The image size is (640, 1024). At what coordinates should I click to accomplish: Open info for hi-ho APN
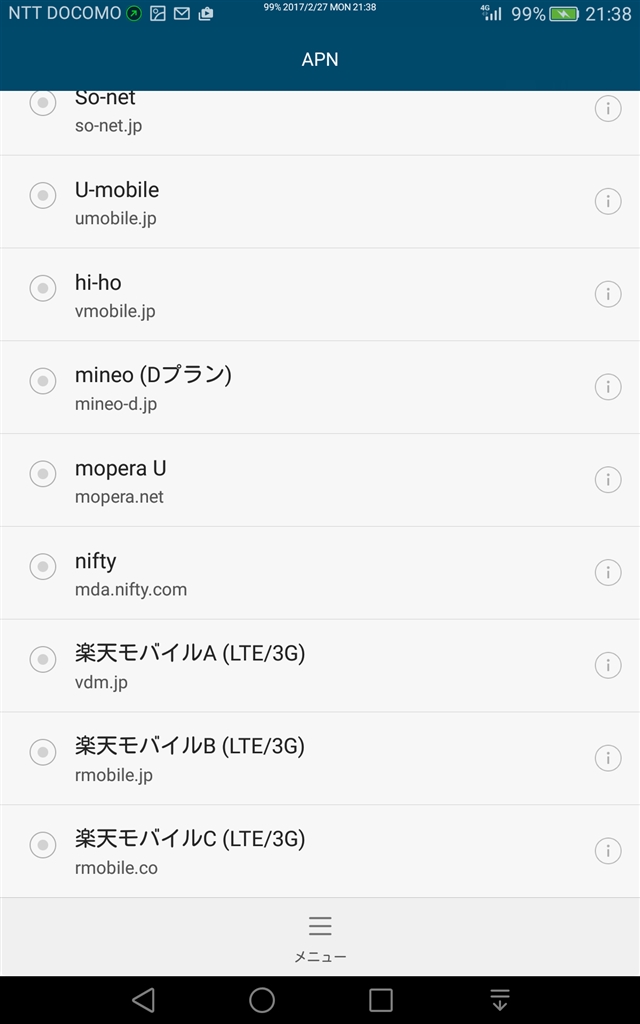(x=608, y=294)
